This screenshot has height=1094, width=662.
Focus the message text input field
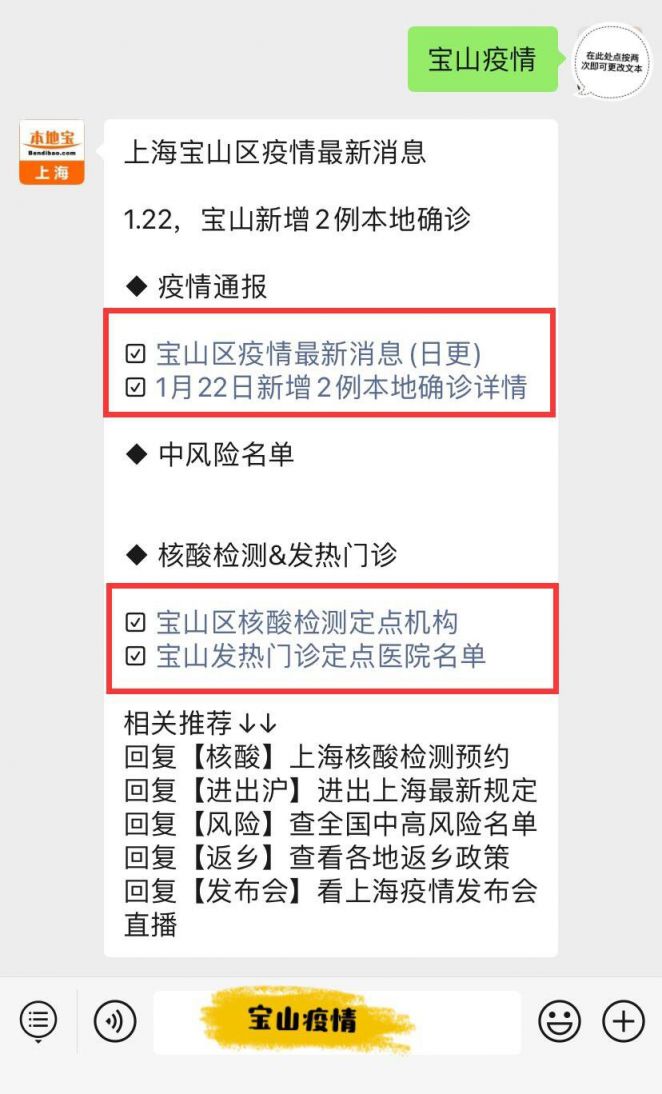click(x=337, y=1022)
